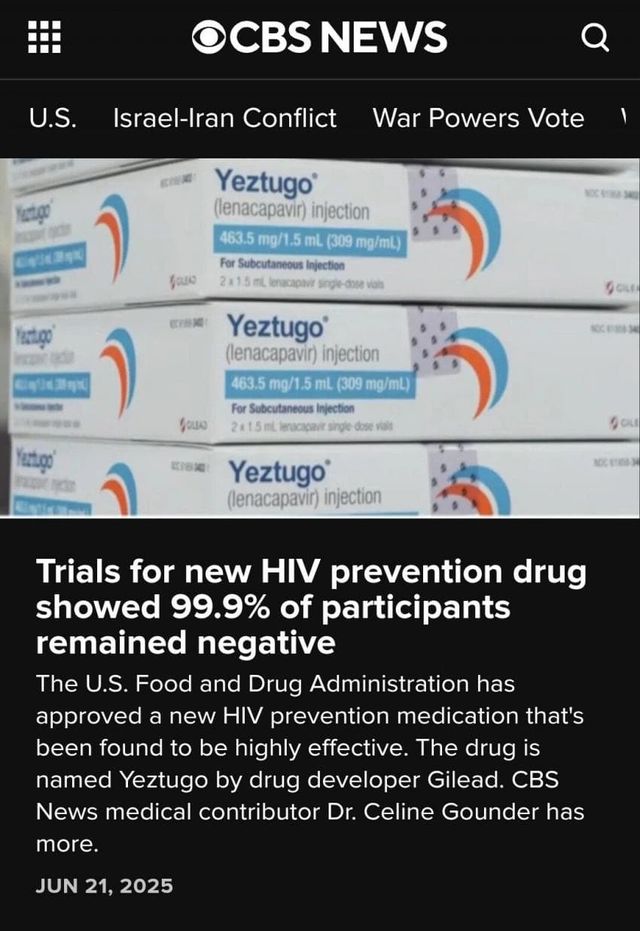Viewport: 640px width, 931px height.
Task: Go to the U.S. section
Action: (53, 118)
